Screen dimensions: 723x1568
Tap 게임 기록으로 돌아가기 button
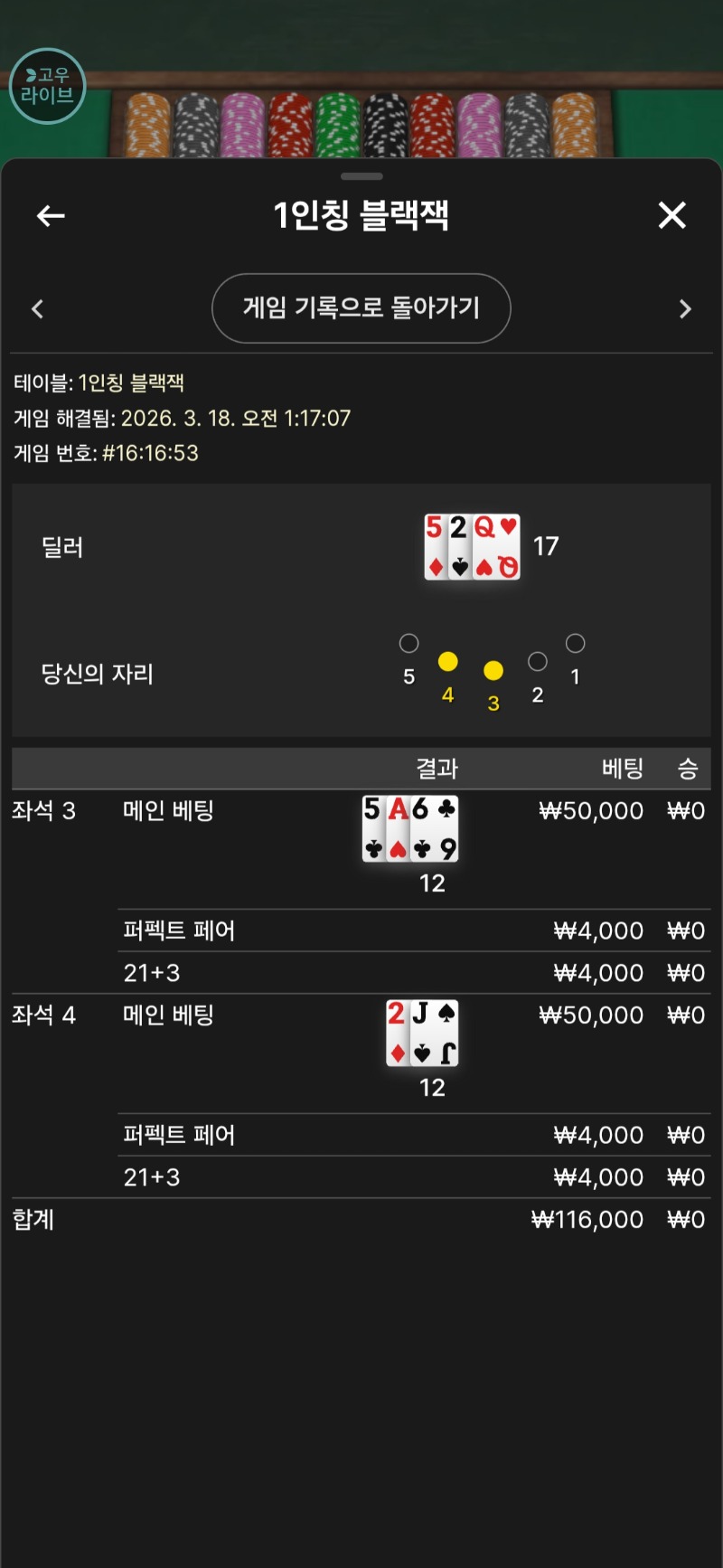(x=361, y=308)
